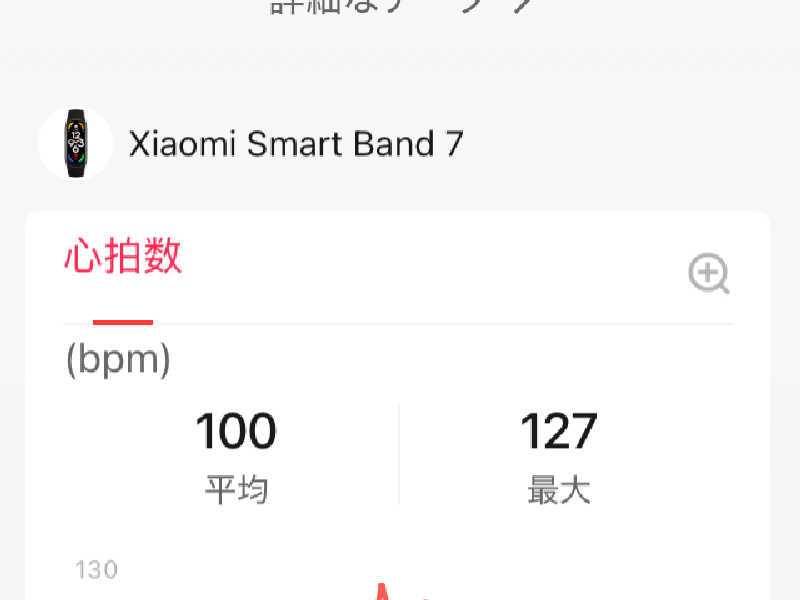Zoom into the heart rate chart
The image size is (800, 600).
709,274
